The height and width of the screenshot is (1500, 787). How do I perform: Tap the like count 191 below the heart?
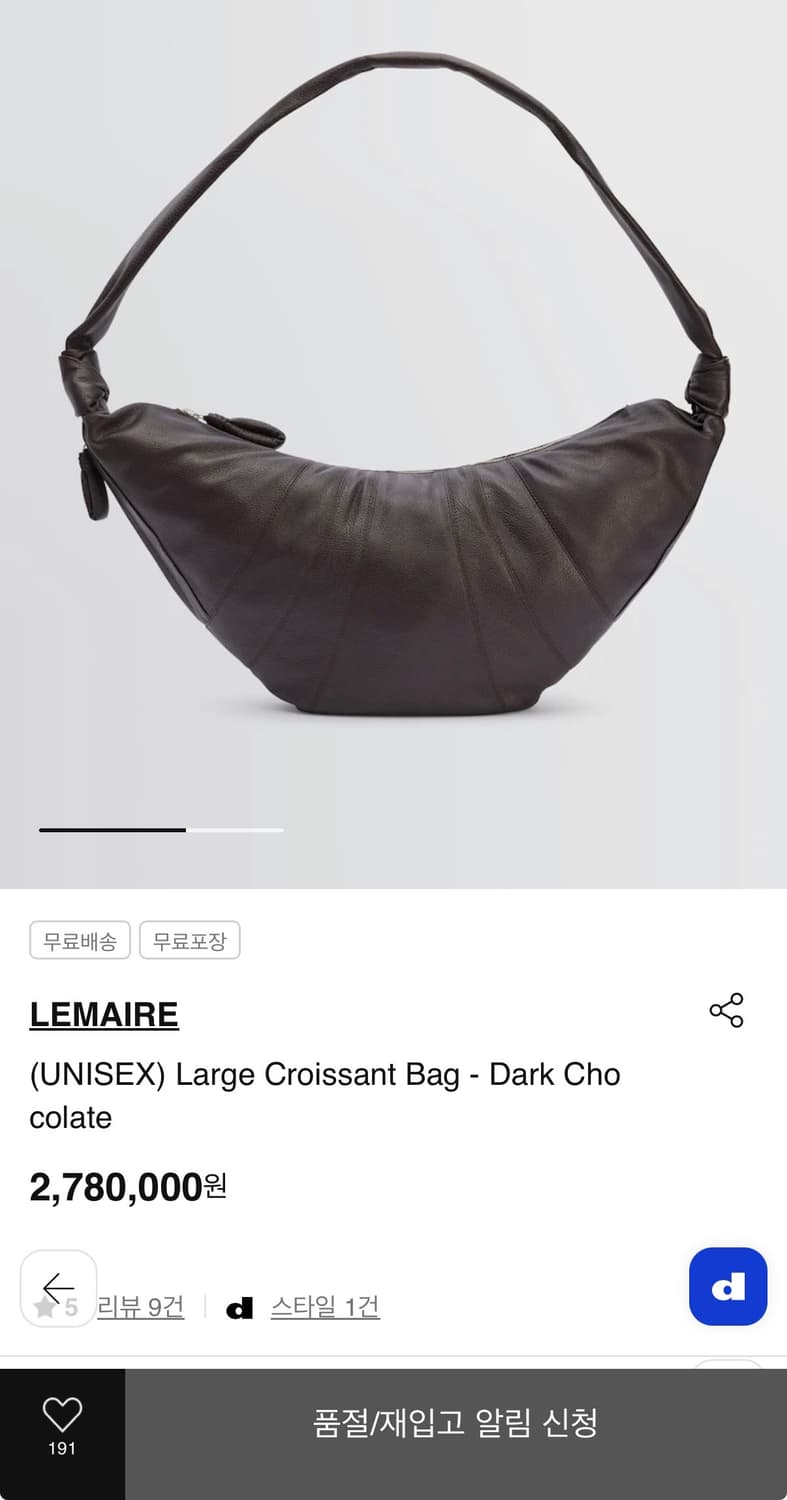(62, 1447)
